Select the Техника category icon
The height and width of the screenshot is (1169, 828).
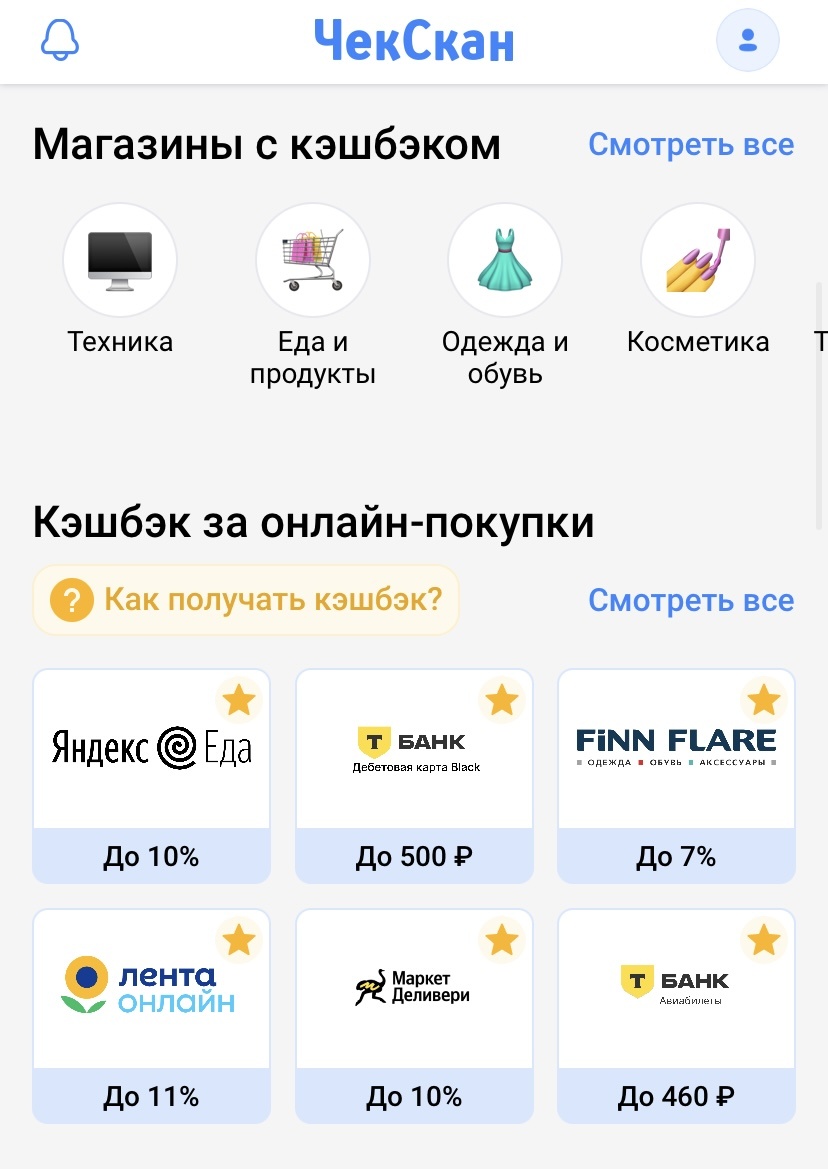click(120, 259)
